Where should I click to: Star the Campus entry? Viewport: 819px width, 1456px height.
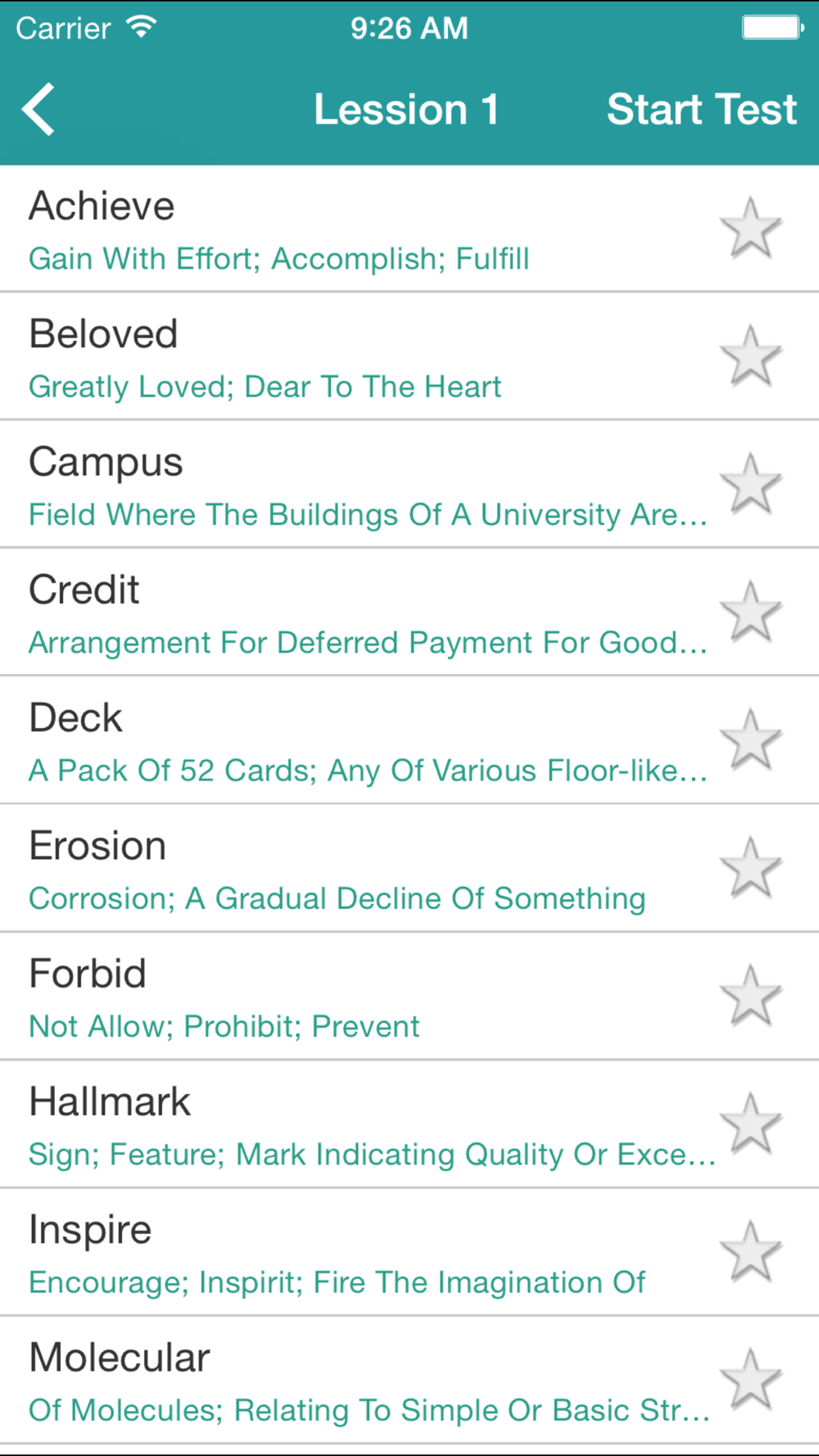click(751, 484)
